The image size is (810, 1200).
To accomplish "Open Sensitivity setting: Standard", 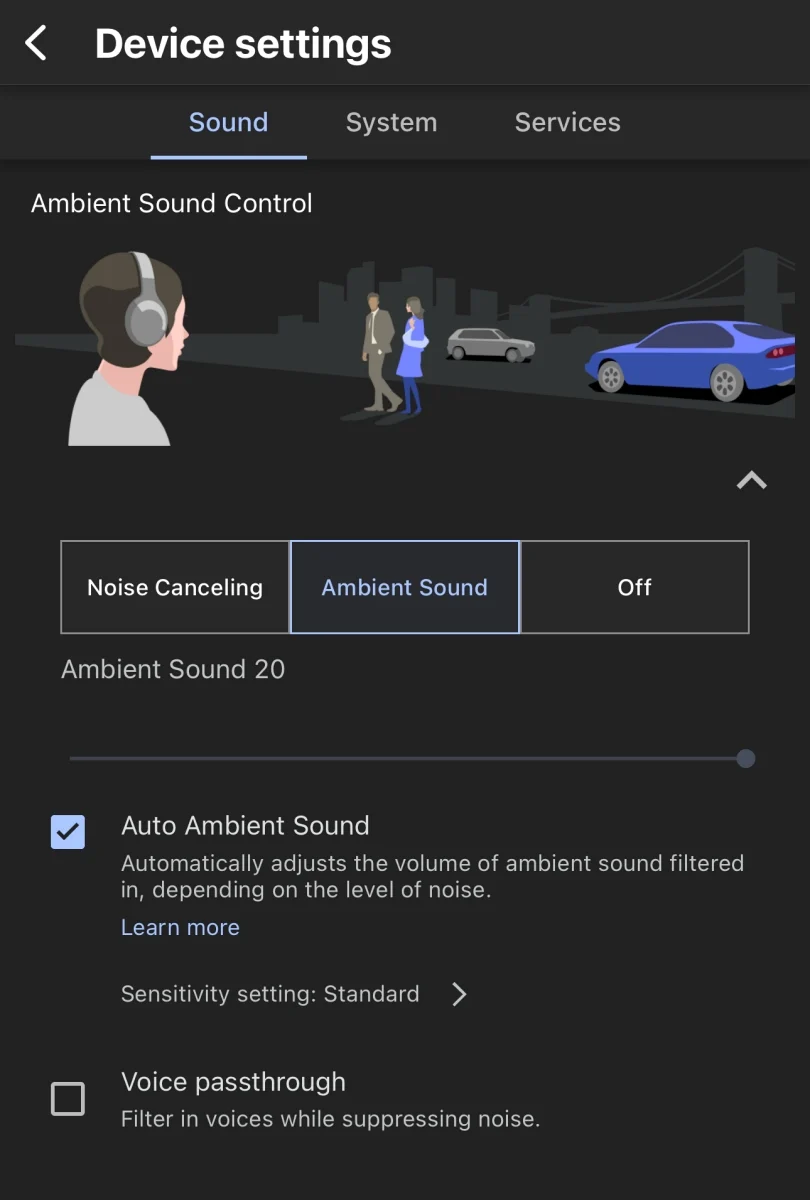I will [293, 994].
